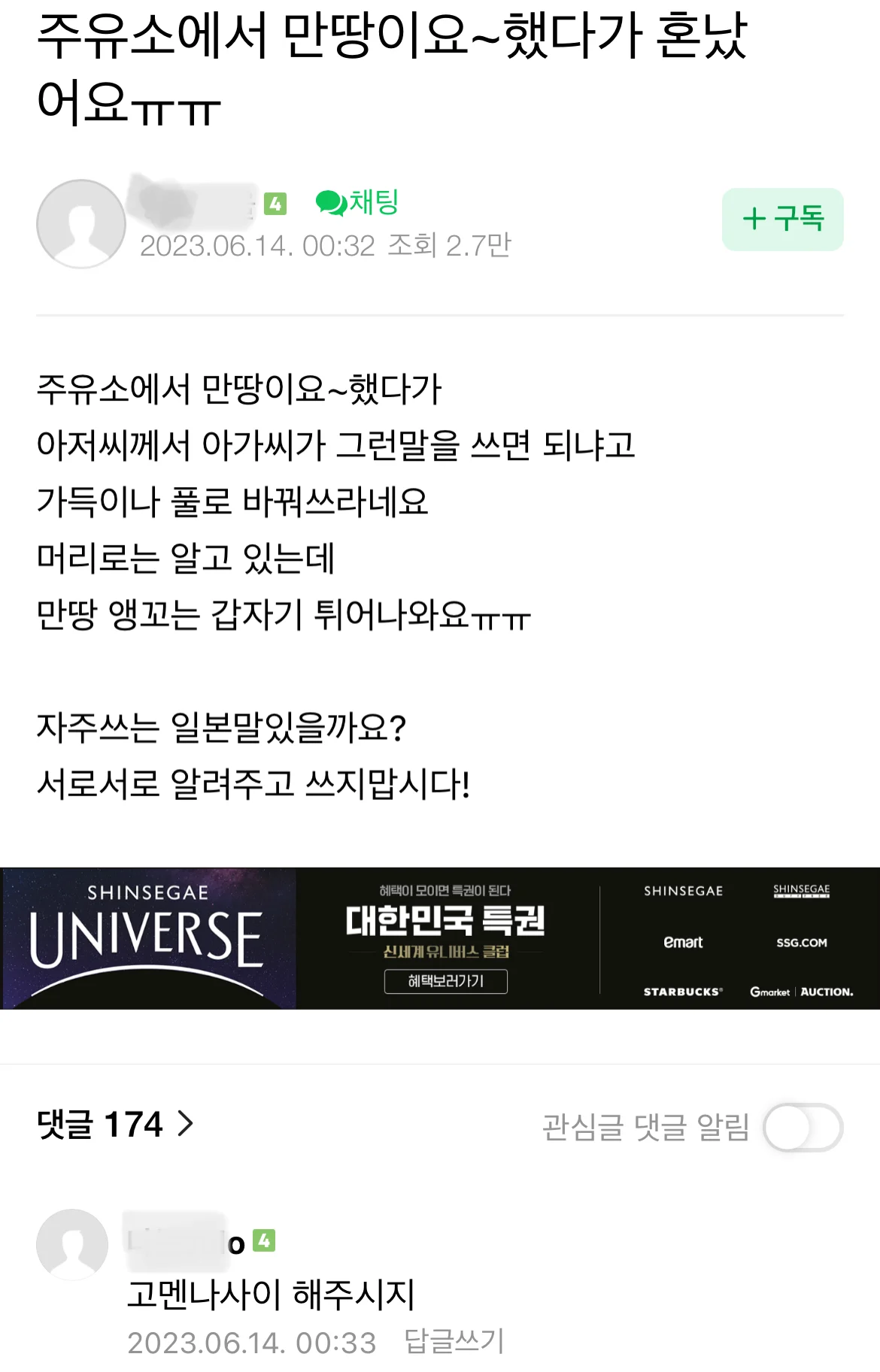Open the commenter's profile picture

[72, 1244]
